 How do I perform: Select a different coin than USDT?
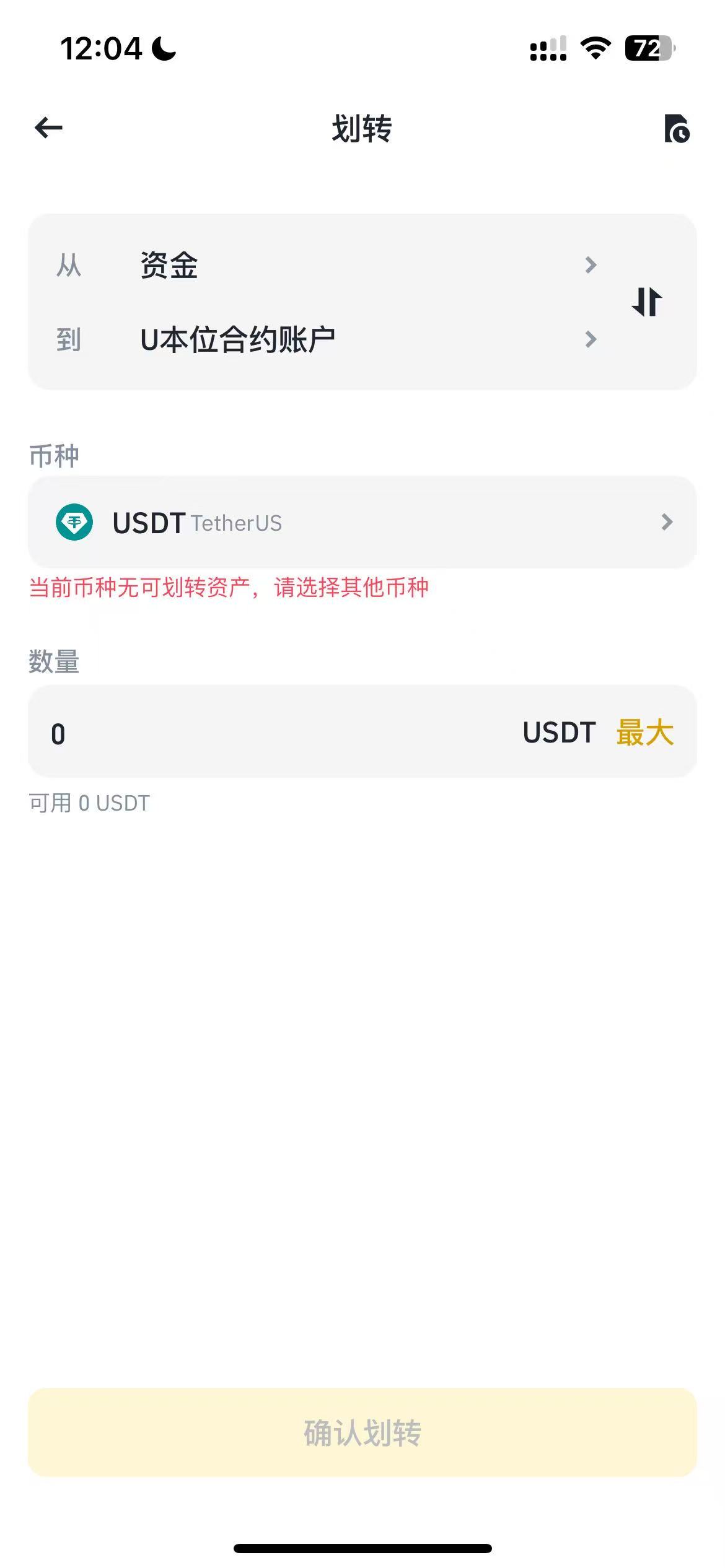(x=362, y=522)
